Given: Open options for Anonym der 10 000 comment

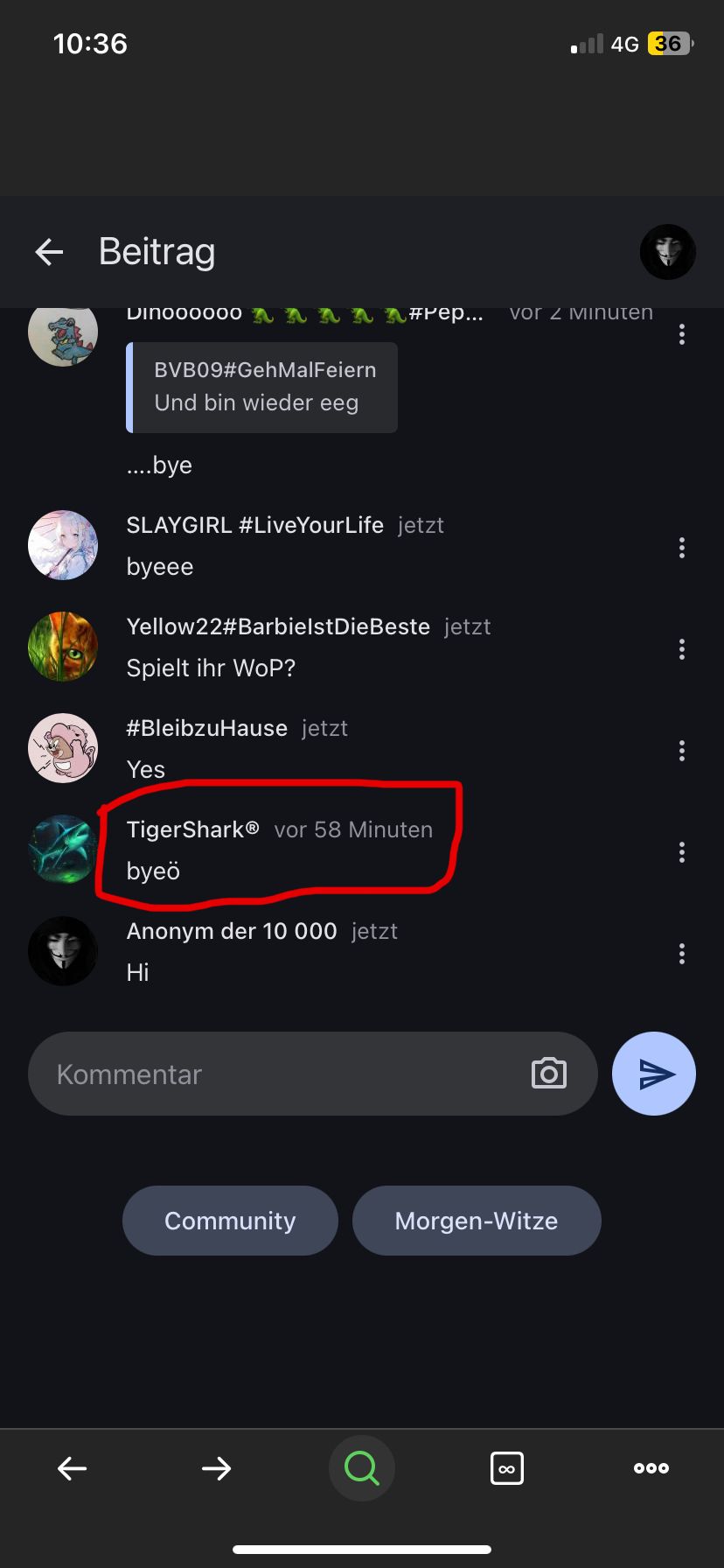Looking at the screenshot, I should (682, 954).
